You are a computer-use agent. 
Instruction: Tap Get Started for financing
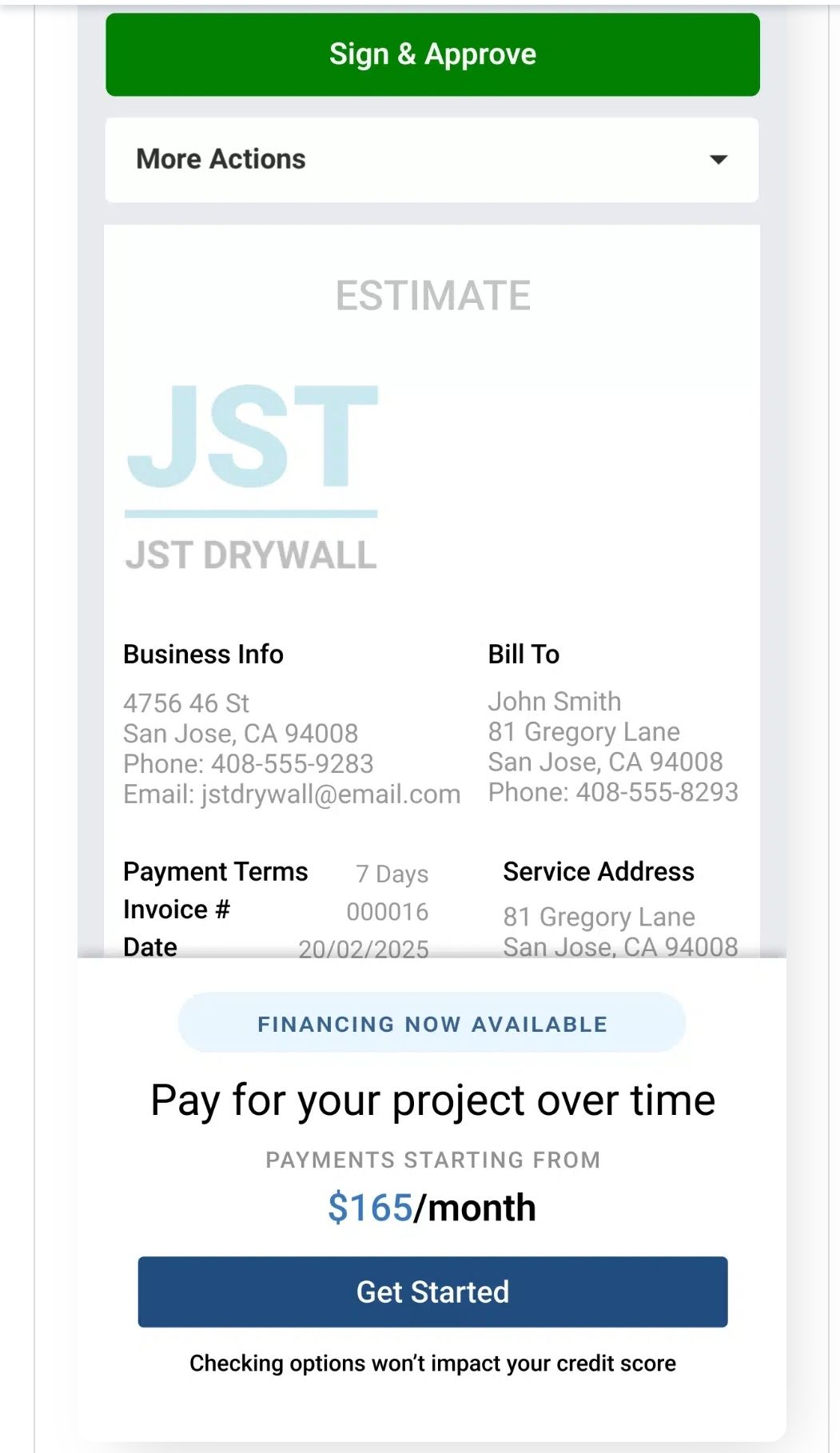[432, 1292]
